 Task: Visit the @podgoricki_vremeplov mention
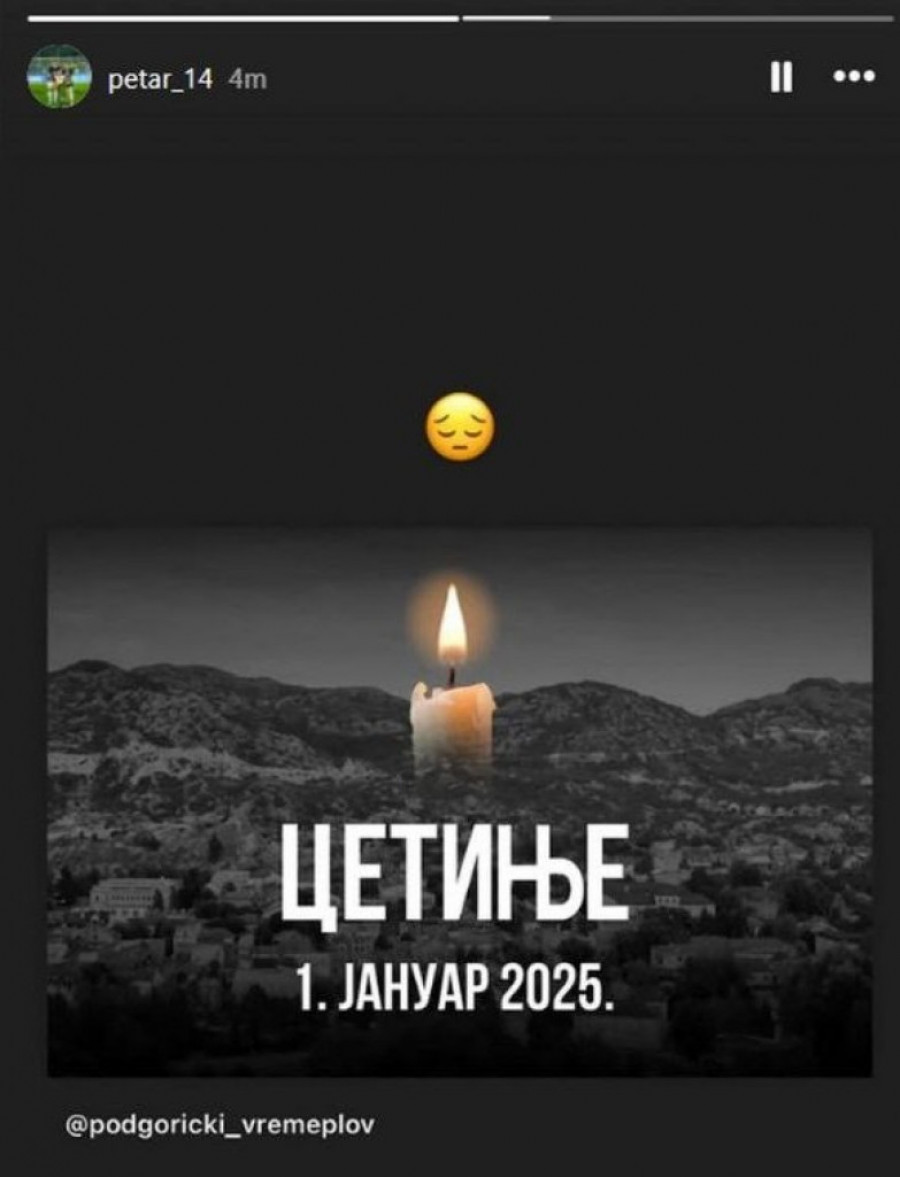[x=219, y=1124]
